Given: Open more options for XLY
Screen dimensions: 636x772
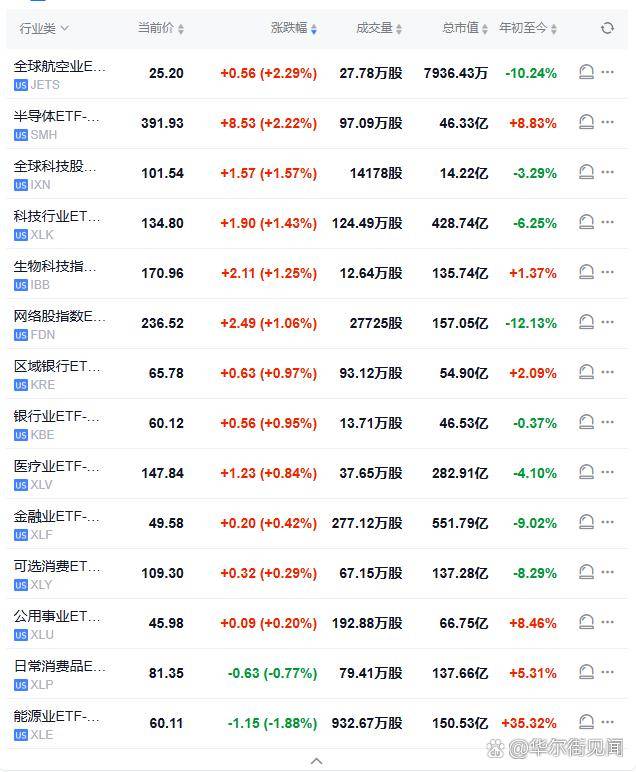Looking at the screenshot, I should coord(608,573).
